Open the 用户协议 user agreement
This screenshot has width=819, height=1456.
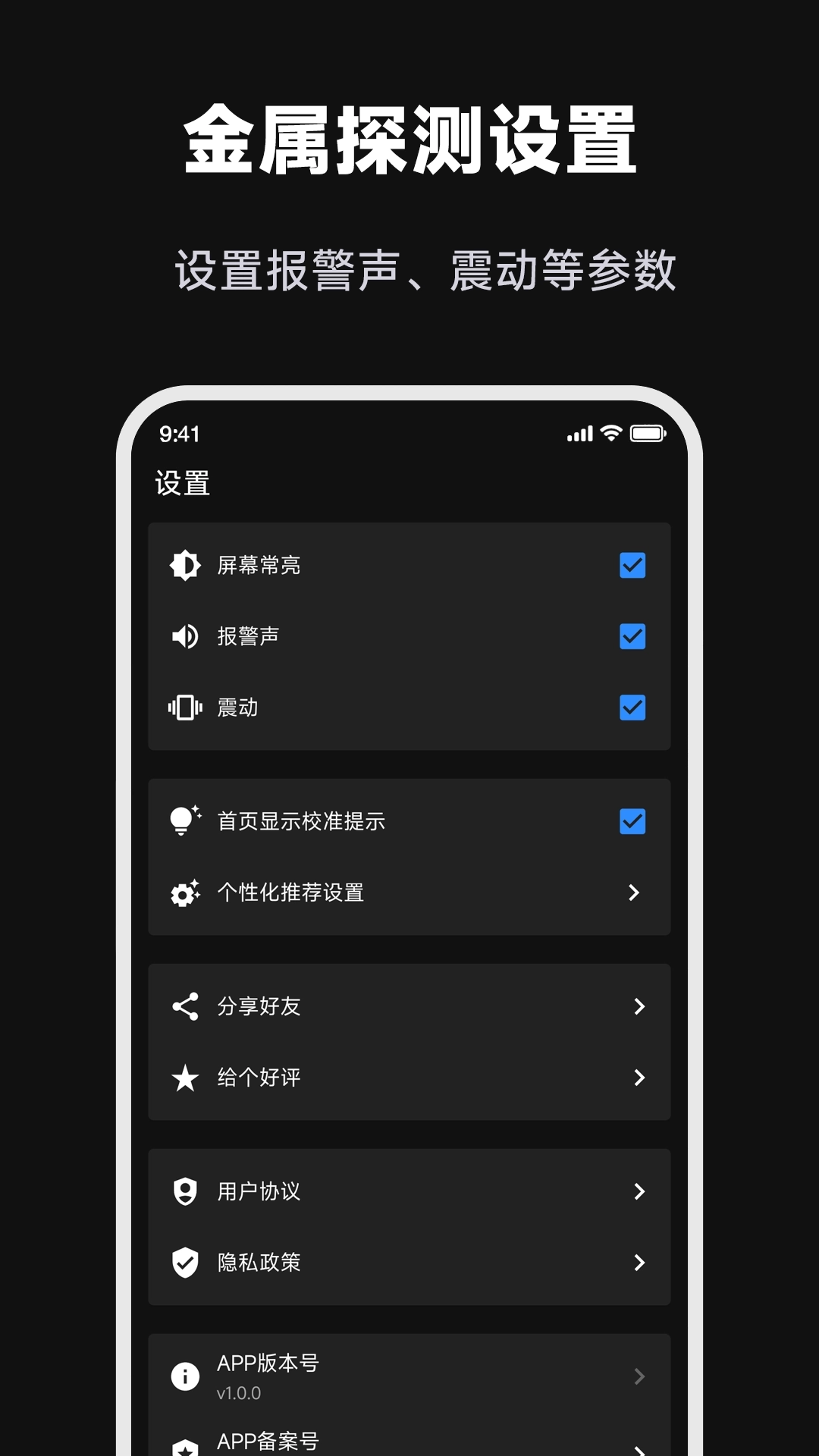tap(409, 1191)
